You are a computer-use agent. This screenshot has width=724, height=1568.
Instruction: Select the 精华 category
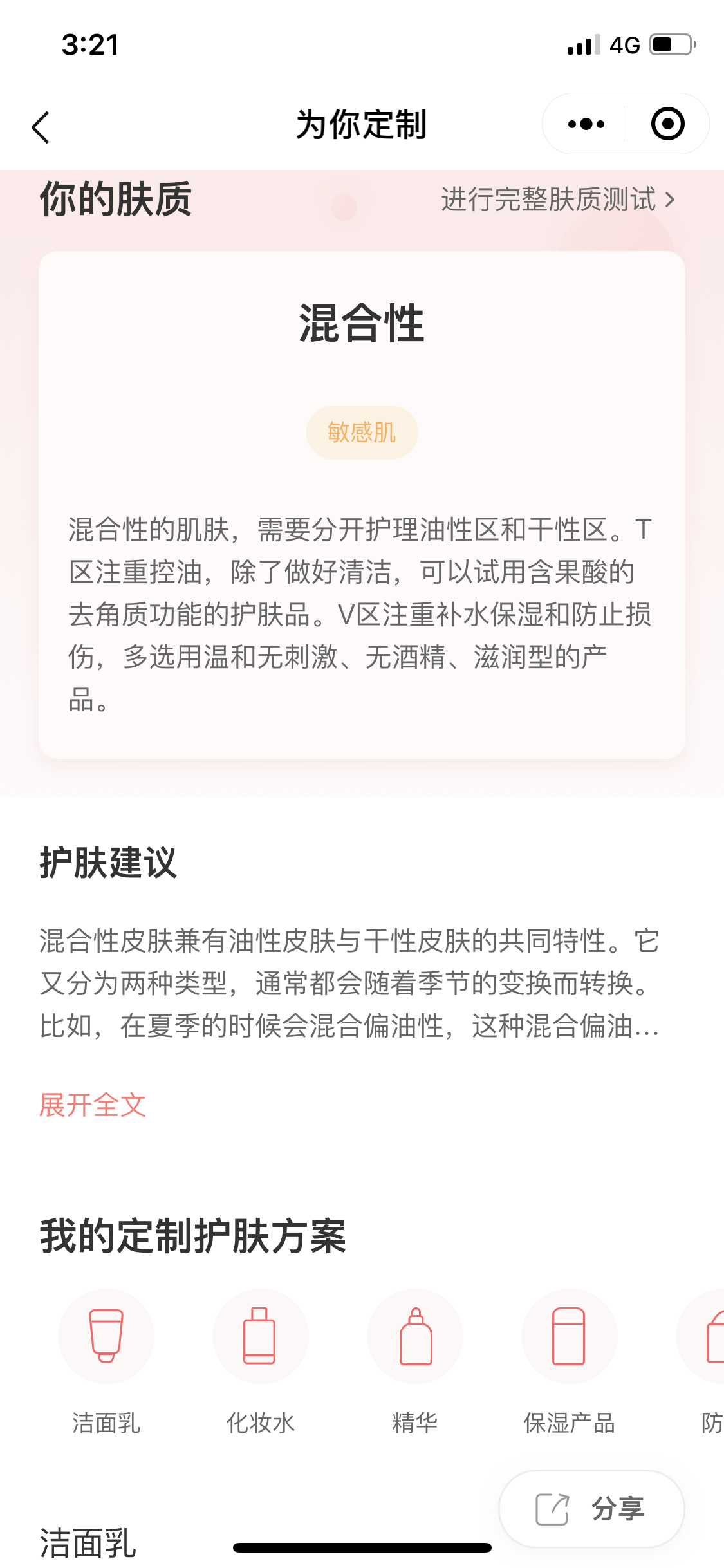415,1336
